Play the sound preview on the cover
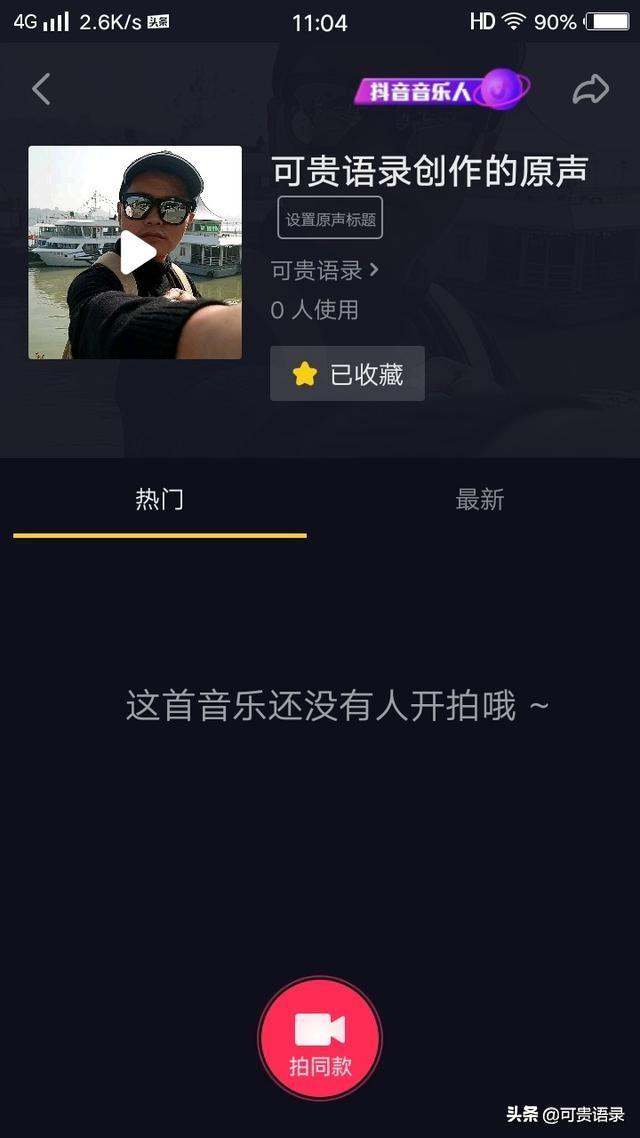This screenshot has width=640, height=1138. (x=136, y=252)
